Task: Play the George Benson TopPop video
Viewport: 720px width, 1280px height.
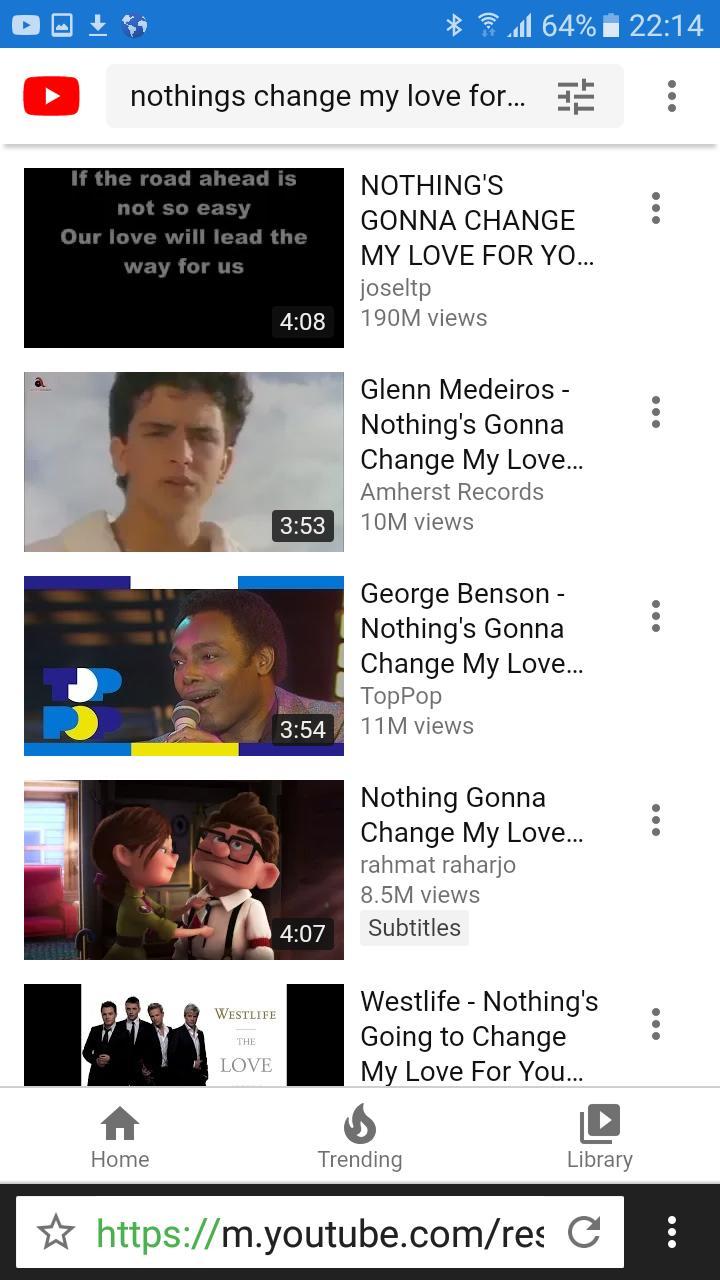Action: tap(184, 666)
